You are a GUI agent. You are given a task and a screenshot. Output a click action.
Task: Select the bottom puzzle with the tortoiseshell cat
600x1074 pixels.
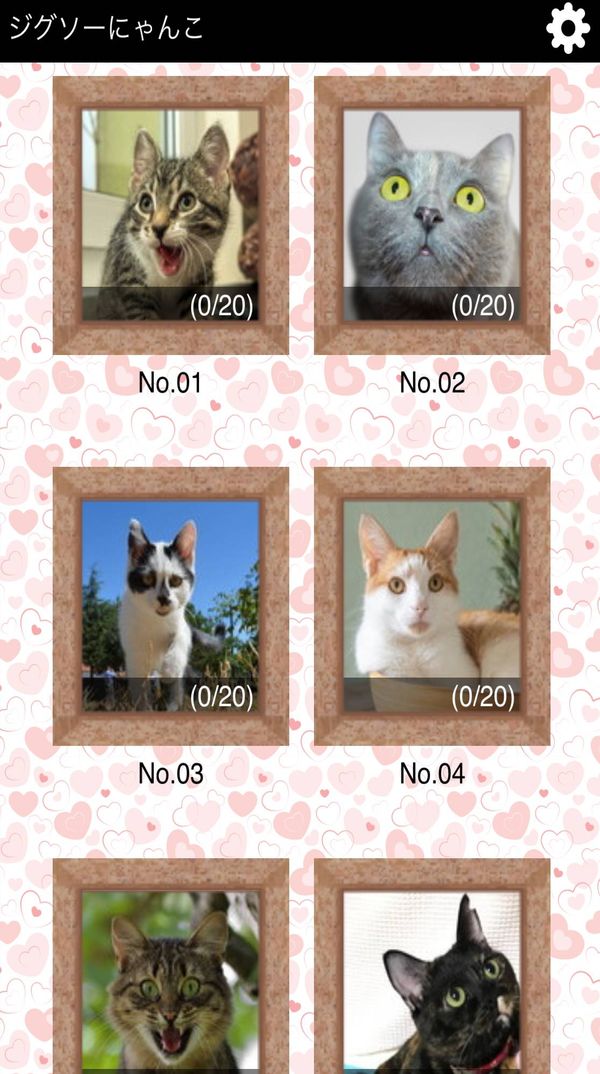432,966
